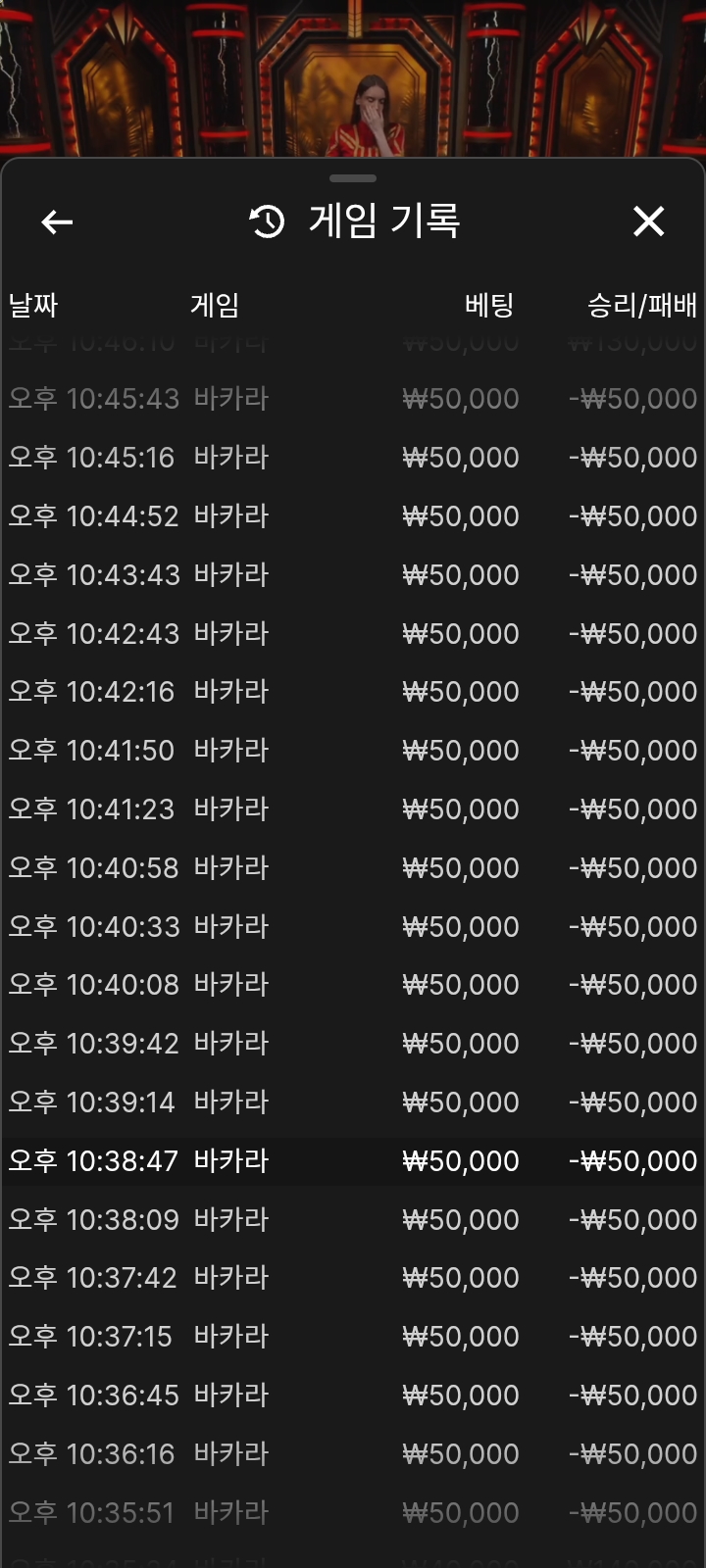Go back using the arrow icon
The height and width of the screenshot is (1568, 706).
tap(57, 222)
